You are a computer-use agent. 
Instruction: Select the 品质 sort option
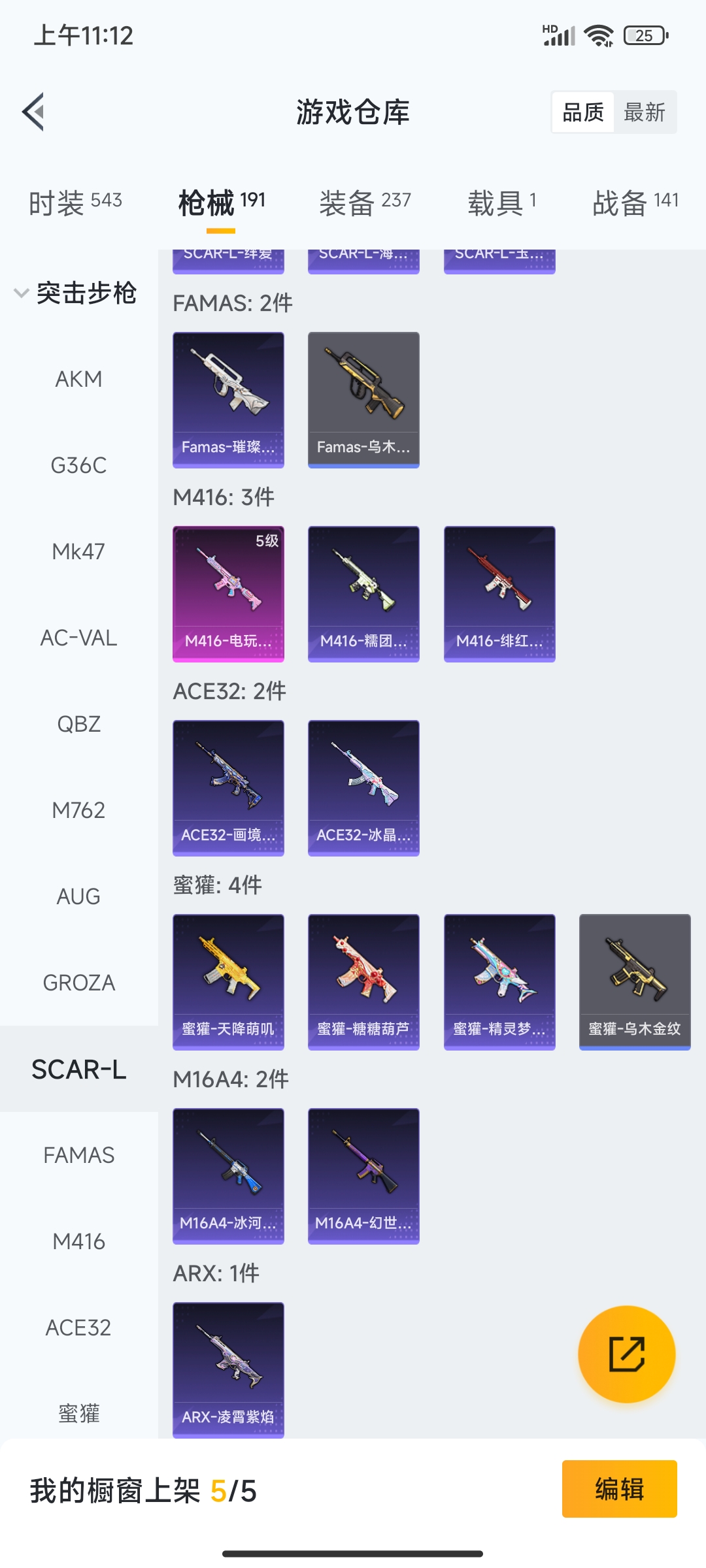point(583,112)
